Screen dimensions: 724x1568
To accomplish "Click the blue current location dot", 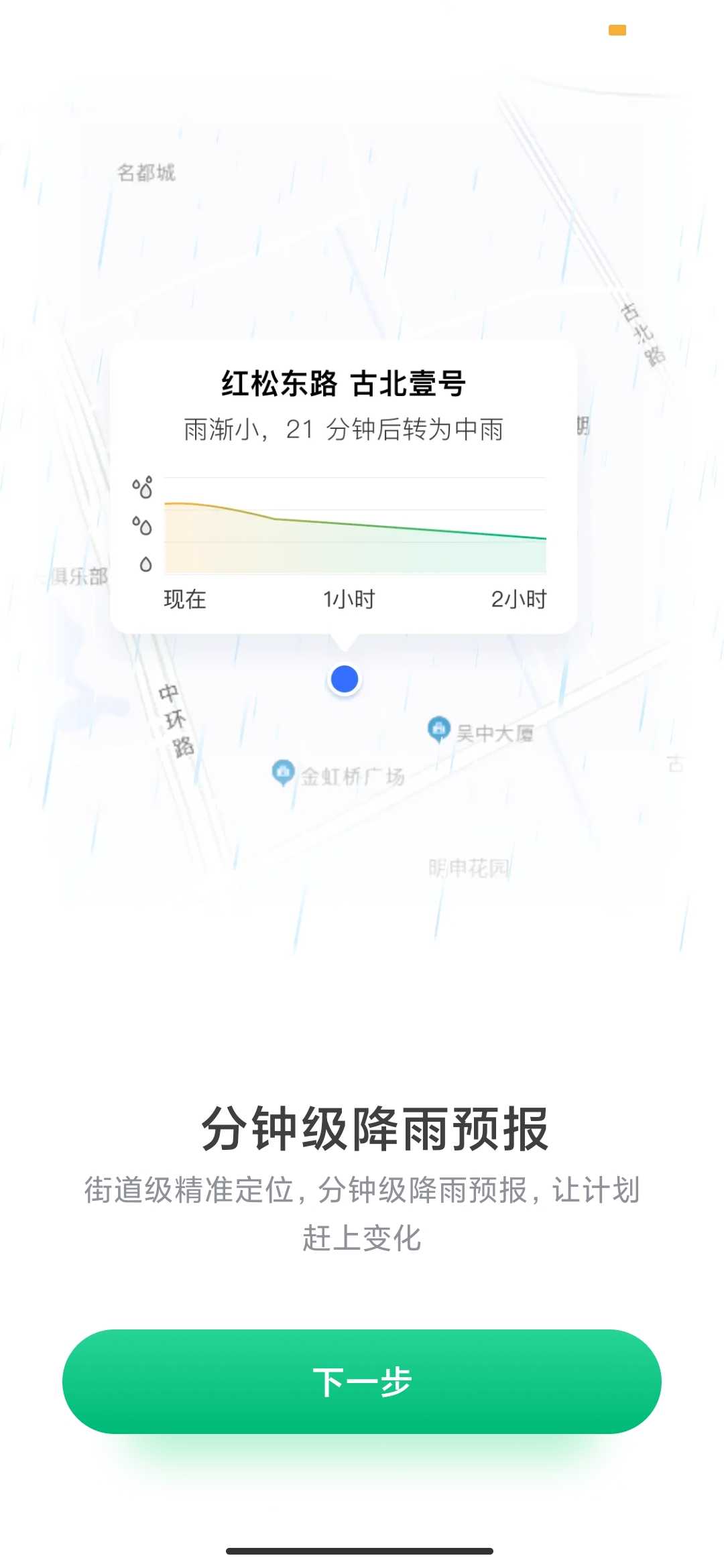I will 344,679.
